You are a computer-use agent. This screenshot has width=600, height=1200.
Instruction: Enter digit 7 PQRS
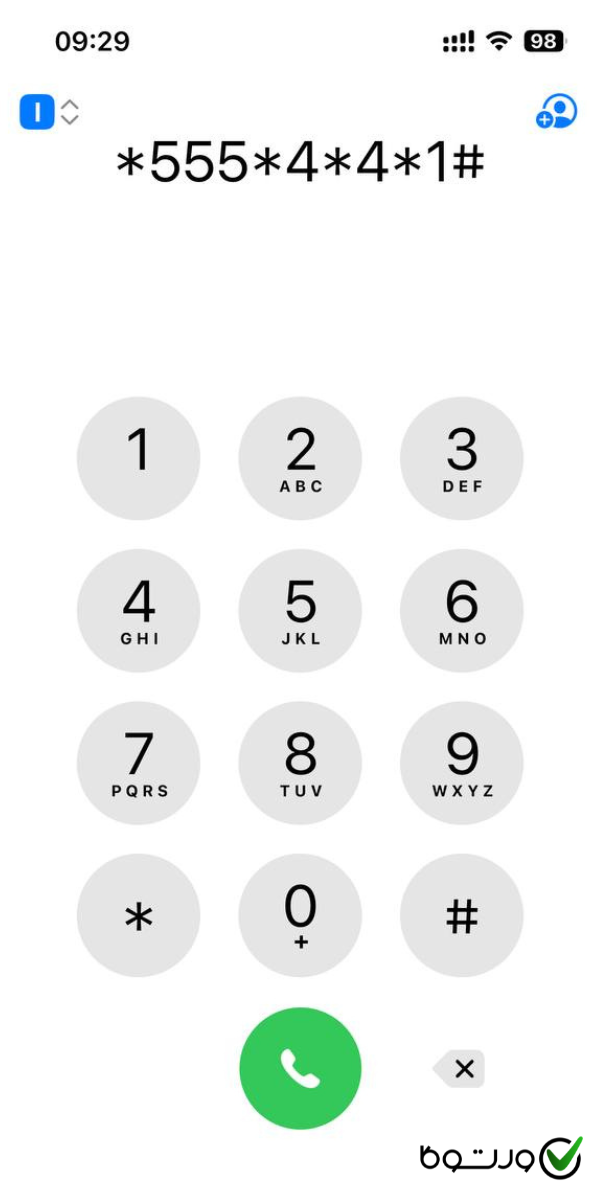(x=138, y=762)
